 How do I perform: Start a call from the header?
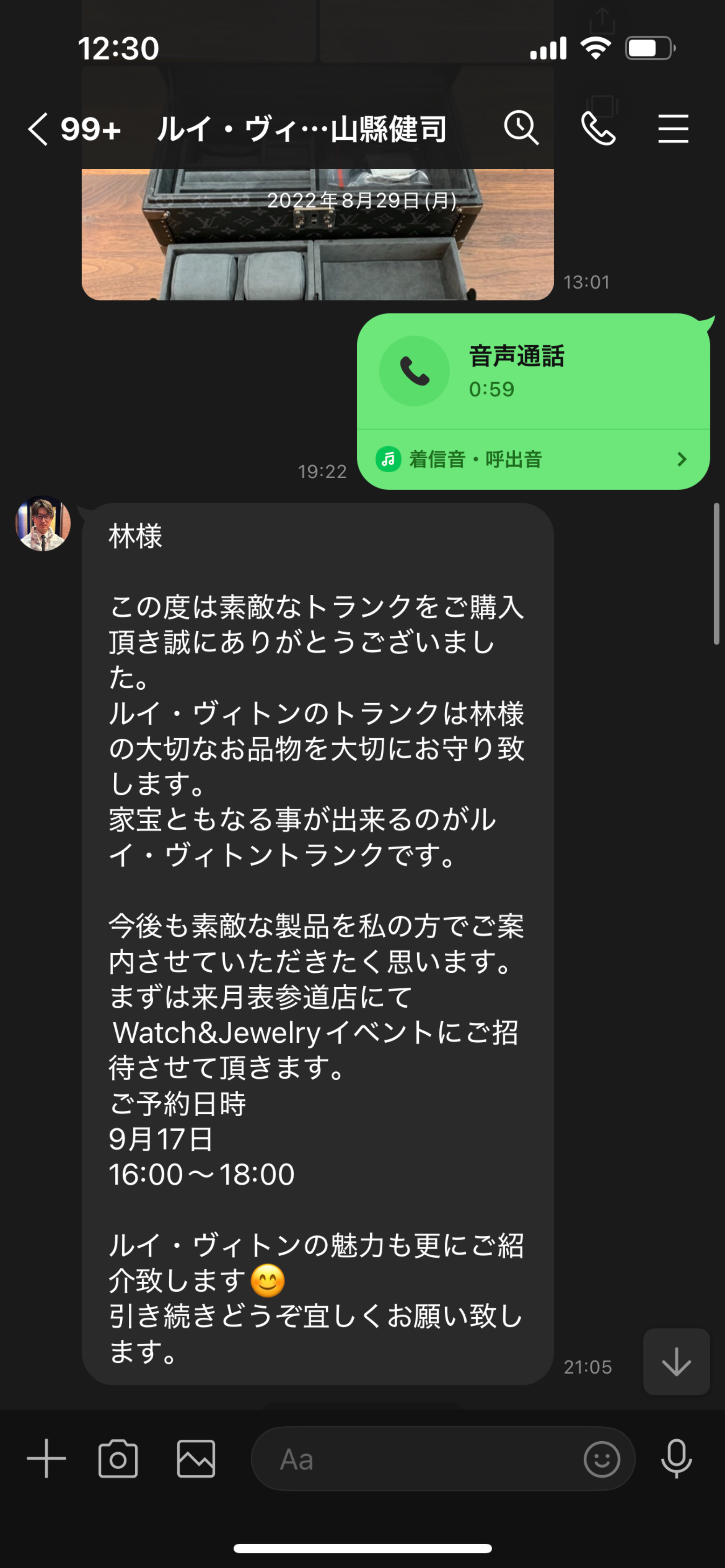[598, 129]
